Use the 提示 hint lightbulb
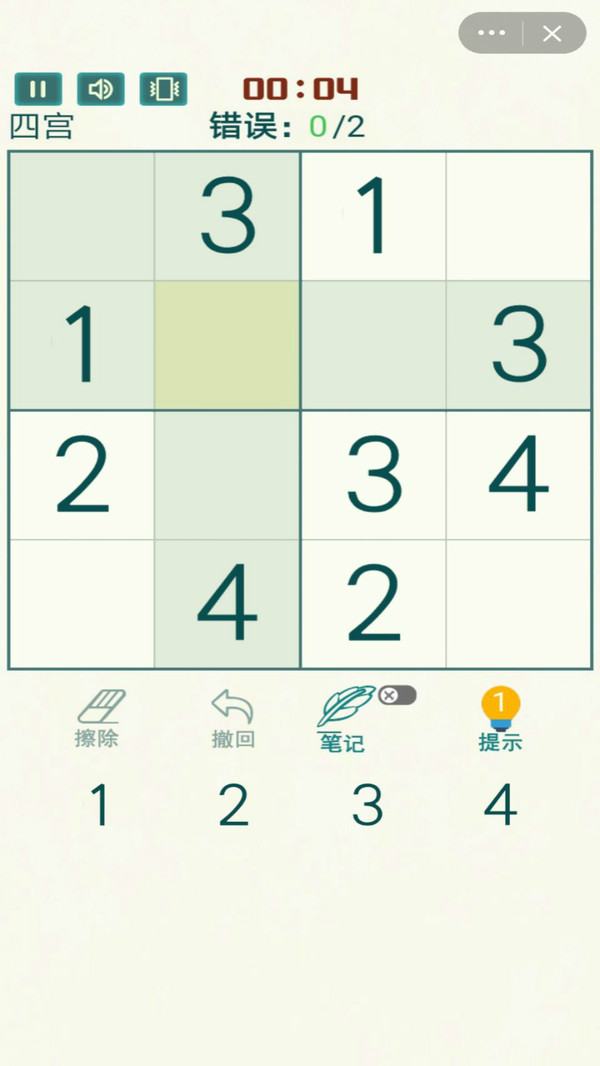 [500, 719]
